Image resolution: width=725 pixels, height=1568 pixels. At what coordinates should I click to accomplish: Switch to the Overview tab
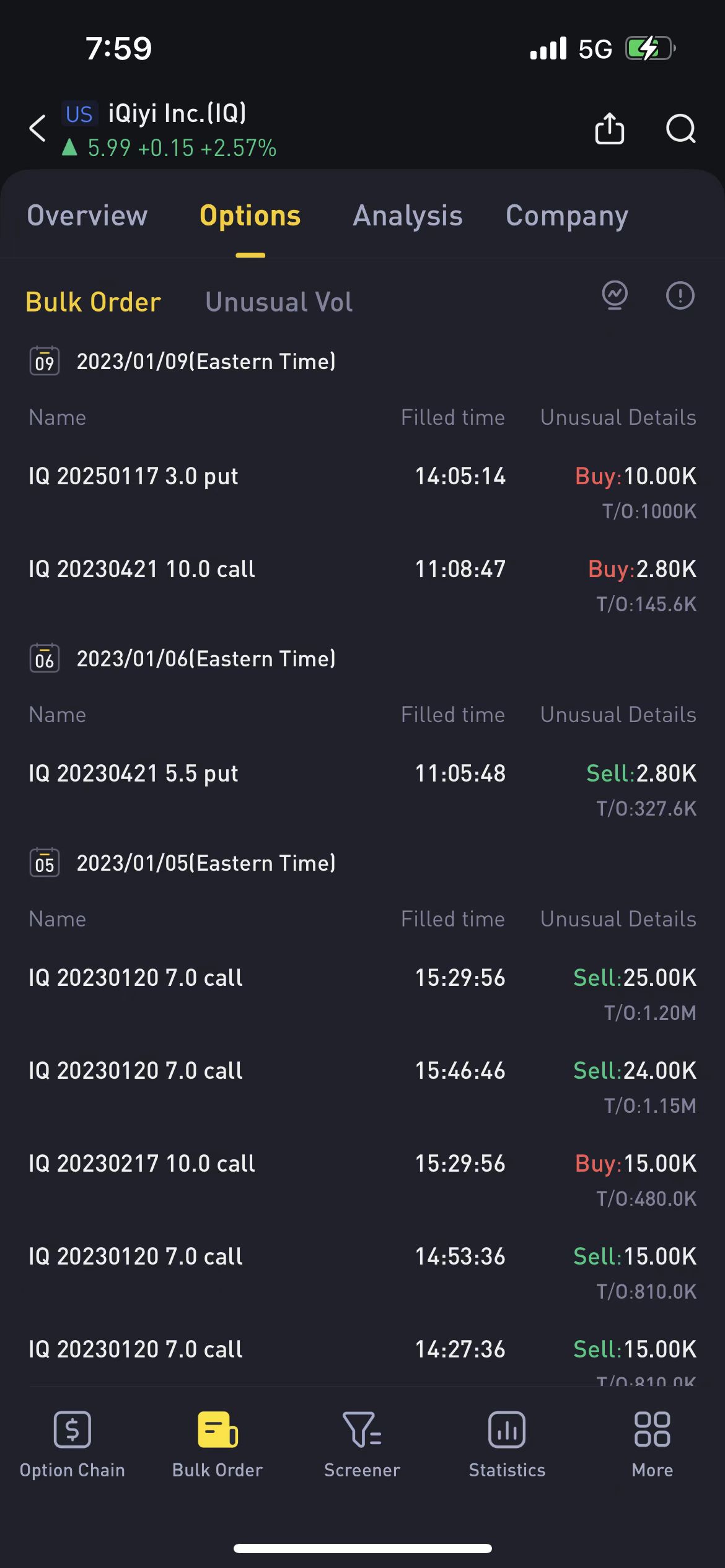(87, 216)
